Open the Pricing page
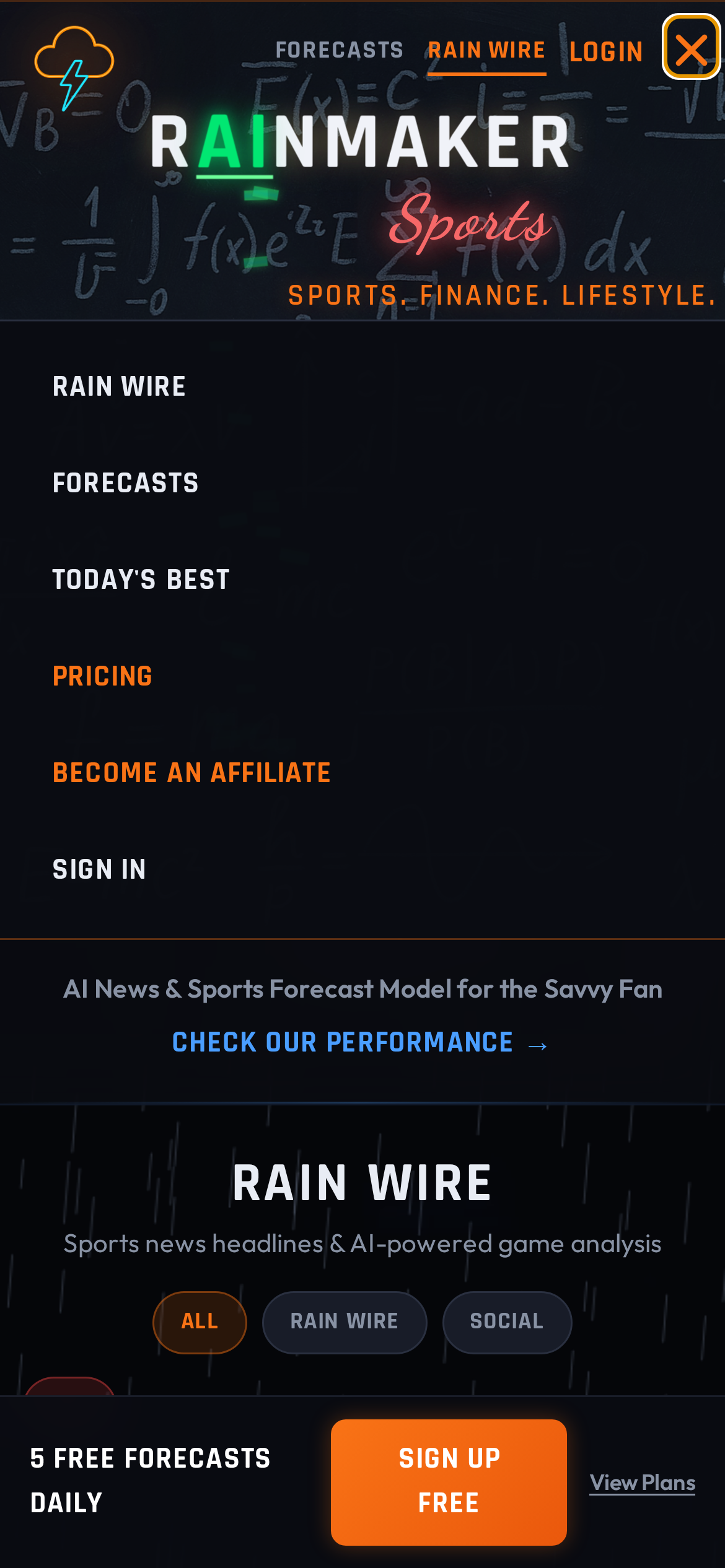The image size is (725, 1568). (x=102, y=676)
